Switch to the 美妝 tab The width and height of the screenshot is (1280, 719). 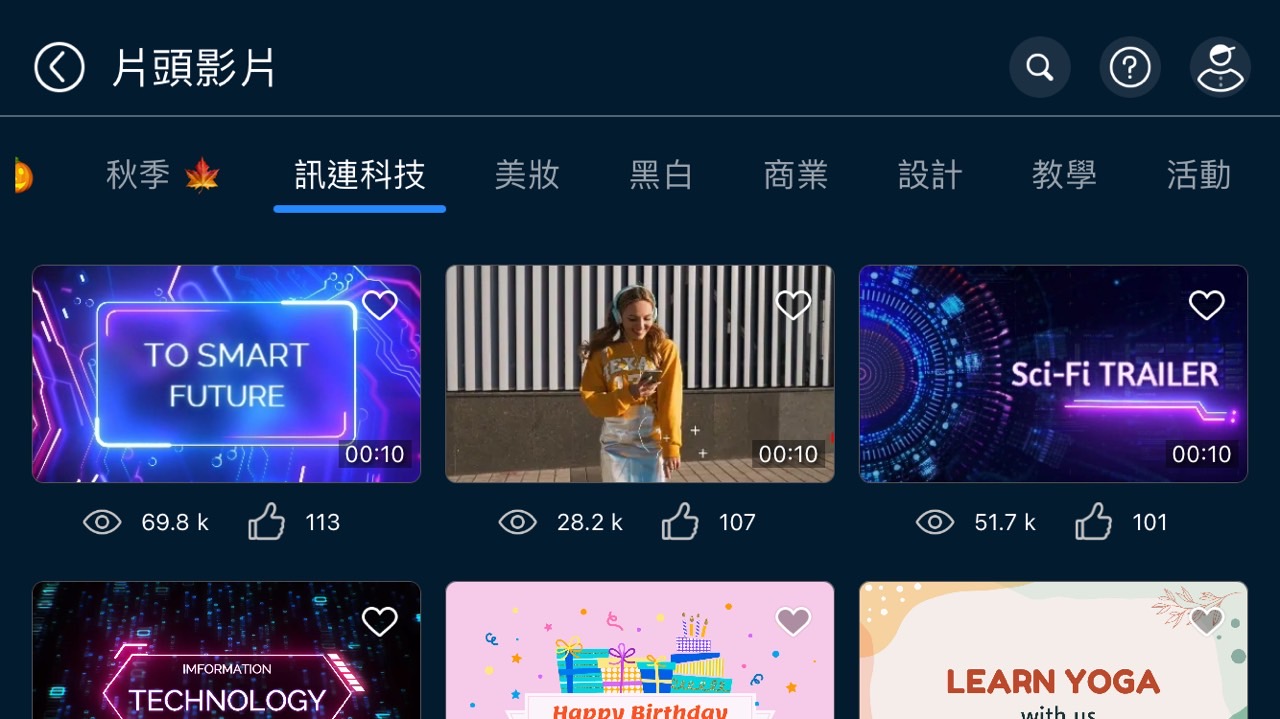tap(527, 176)
